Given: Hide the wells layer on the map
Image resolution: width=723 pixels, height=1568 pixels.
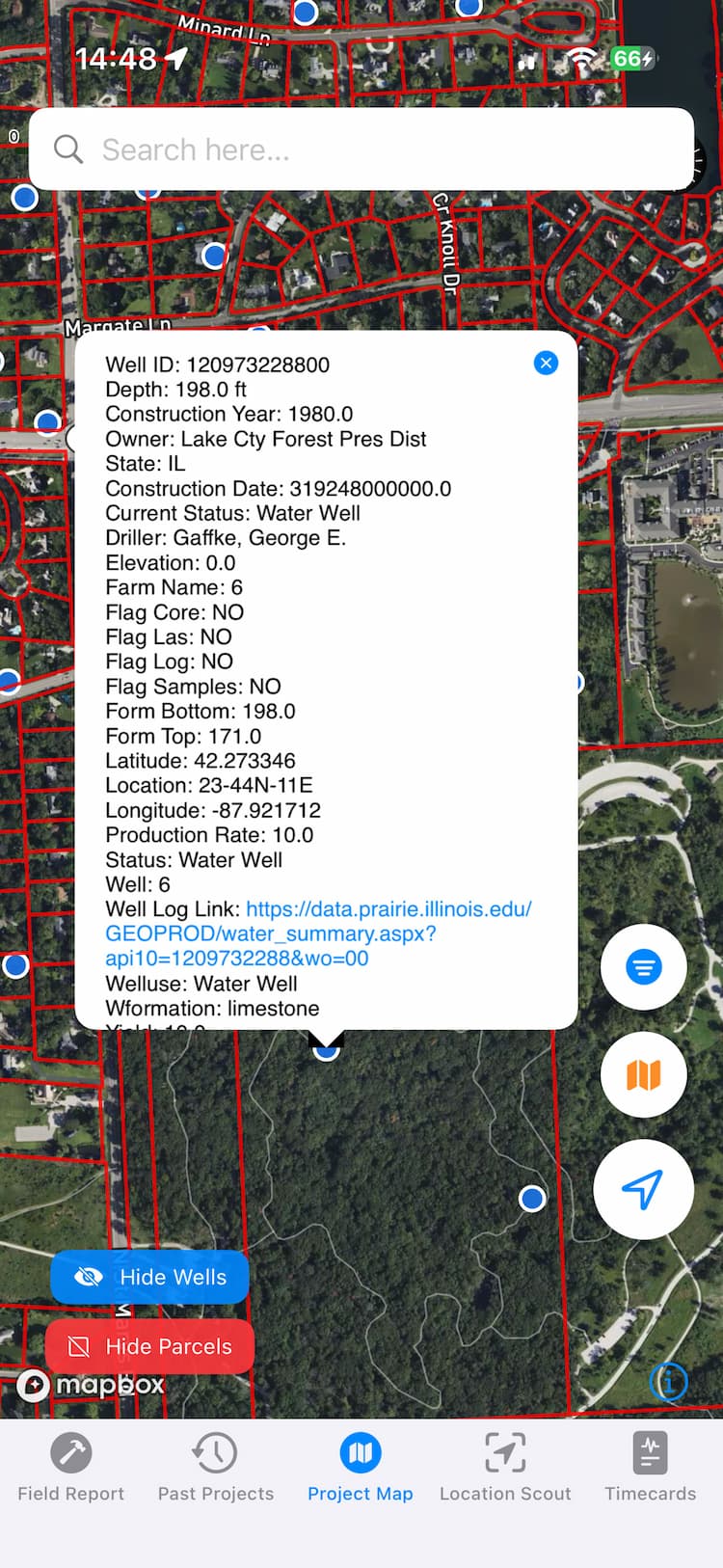Looking at the screenshot, I should point(149,1277).
